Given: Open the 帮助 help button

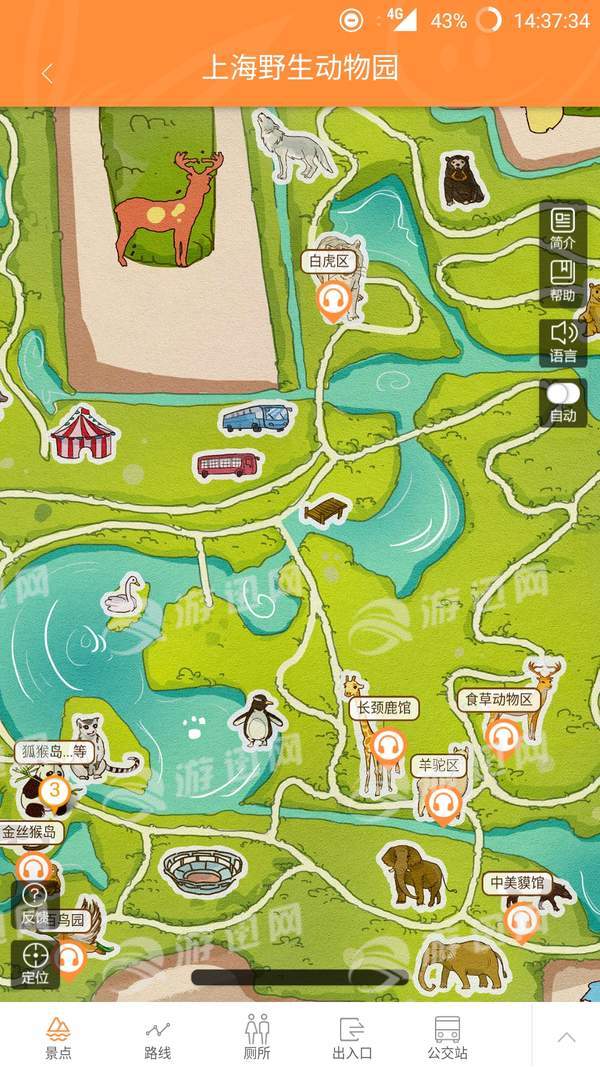Looking at the screenshot, I should point(563,280).
